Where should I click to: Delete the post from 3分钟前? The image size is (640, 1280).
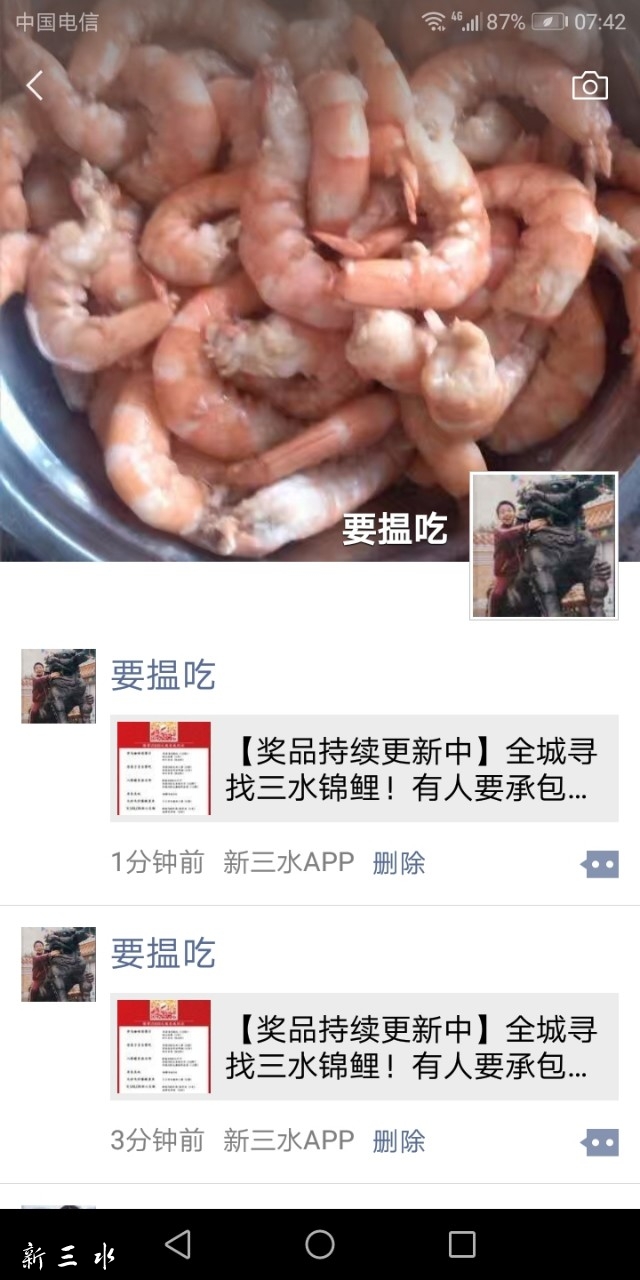398,1141
